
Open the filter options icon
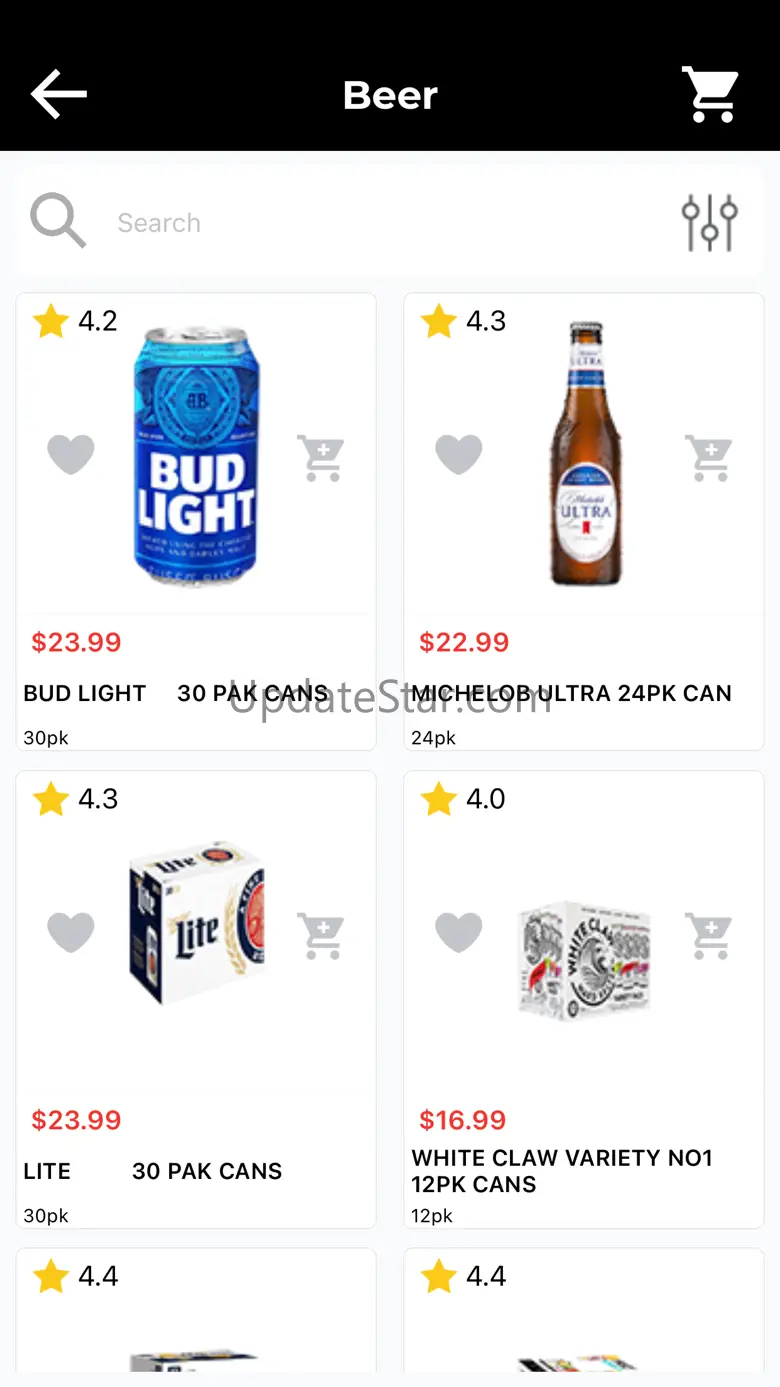coord(709,223)
